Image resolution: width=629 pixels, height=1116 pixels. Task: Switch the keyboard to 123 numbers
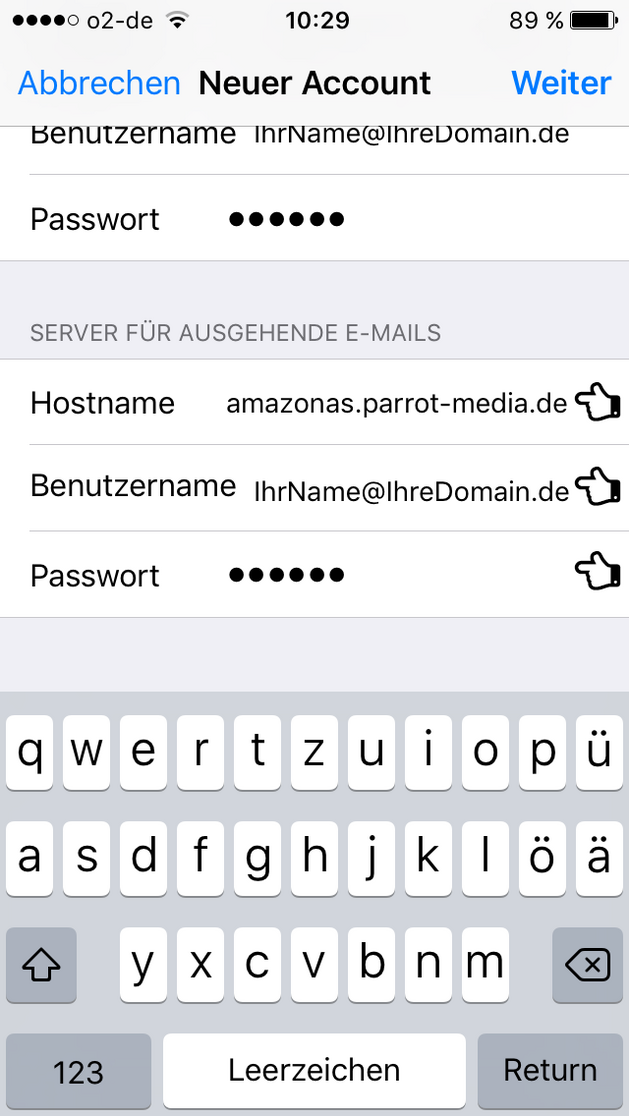(x=78, y=1071)
